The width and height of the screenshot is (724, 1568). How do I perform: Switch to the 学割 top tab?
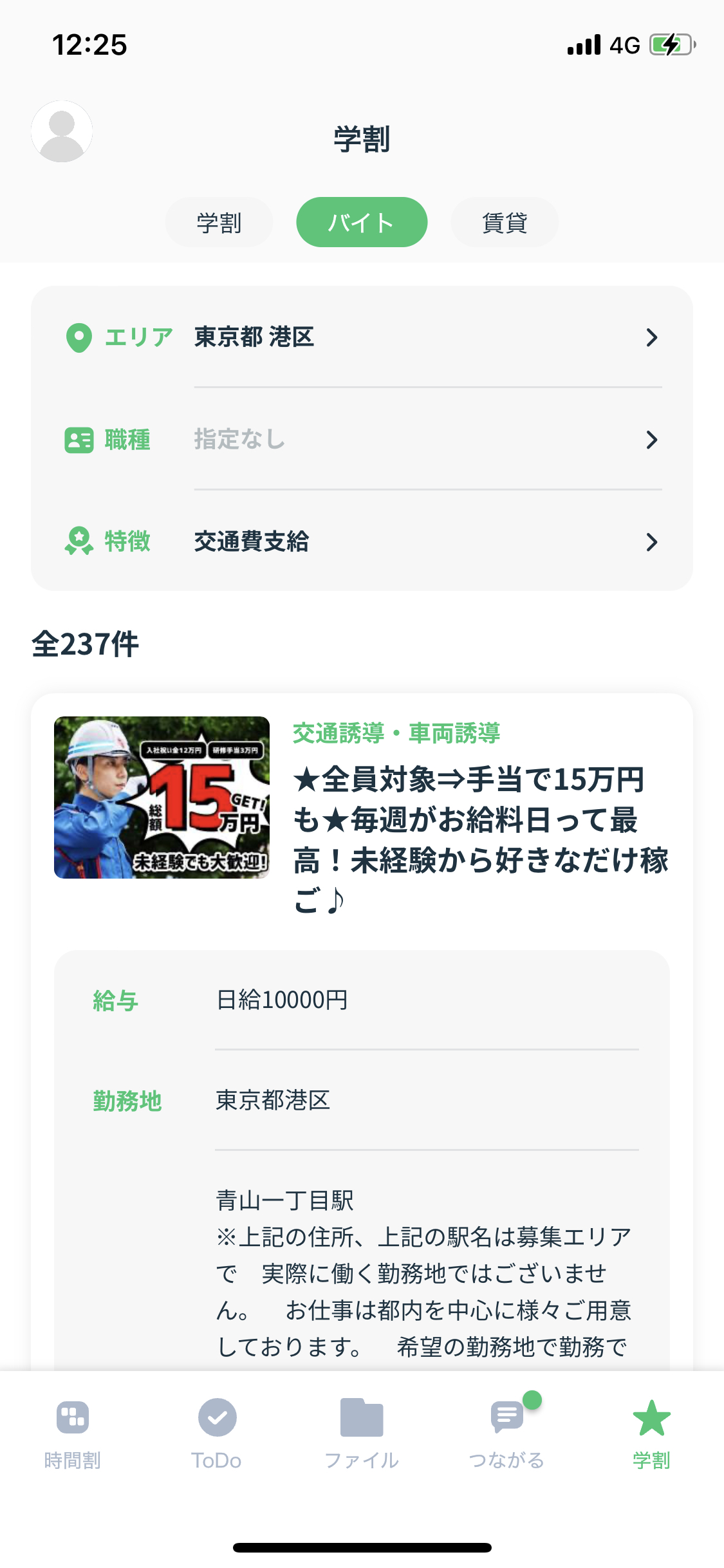click(219, 223)
